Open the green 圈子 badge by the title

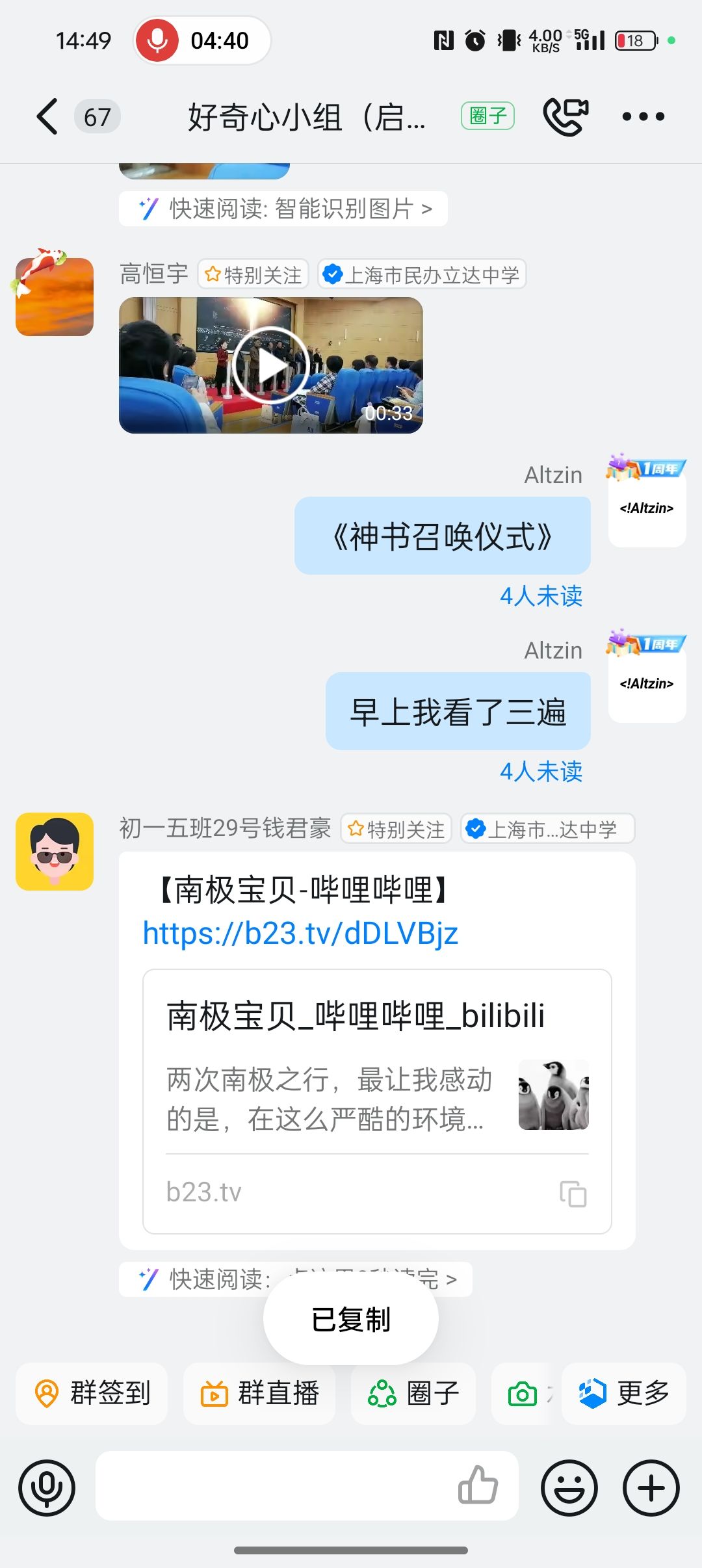click(487, 116)
